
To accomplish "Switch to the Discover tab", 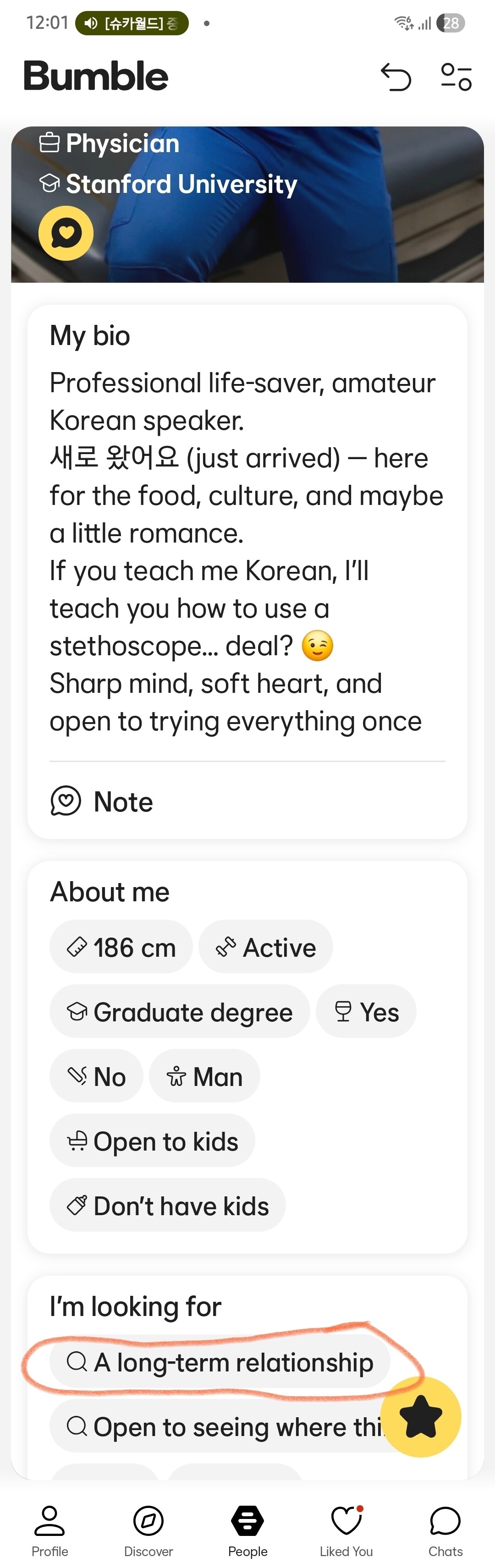I will click(x=148, y=1529).
